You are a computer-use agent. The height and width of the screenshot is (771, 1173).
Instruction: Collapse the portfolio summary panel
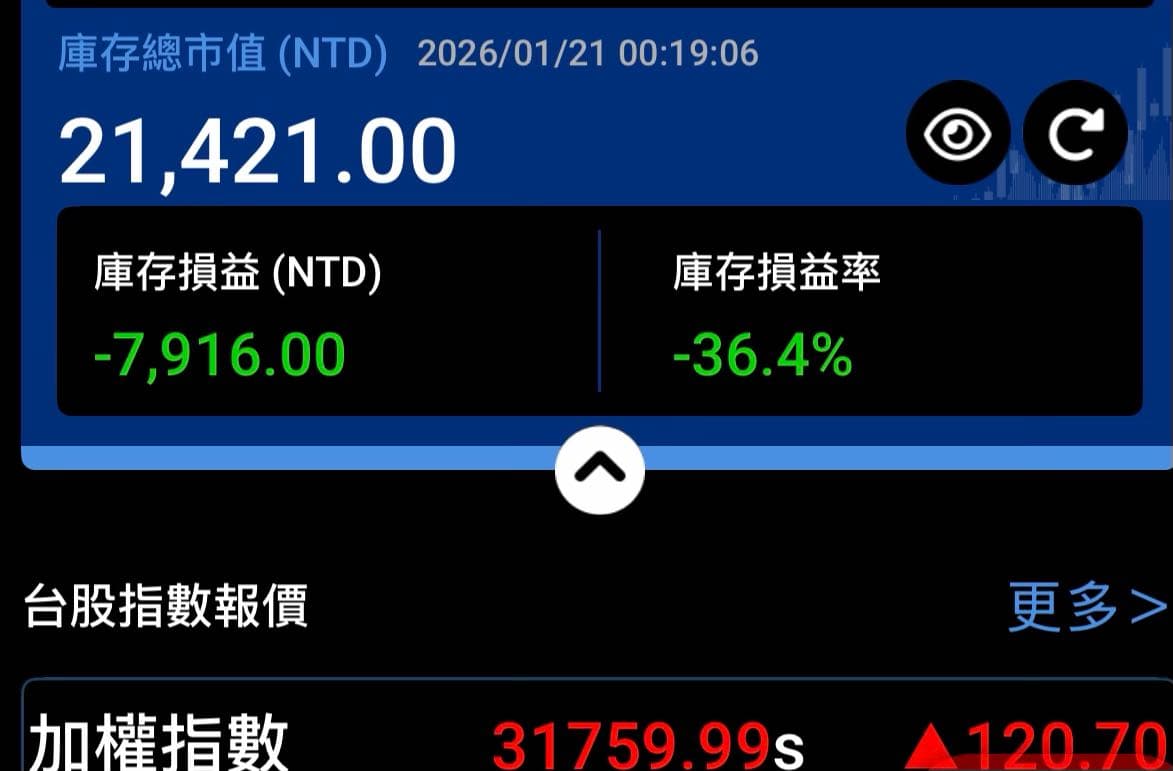pyautogui.click(x=599, y=470)
